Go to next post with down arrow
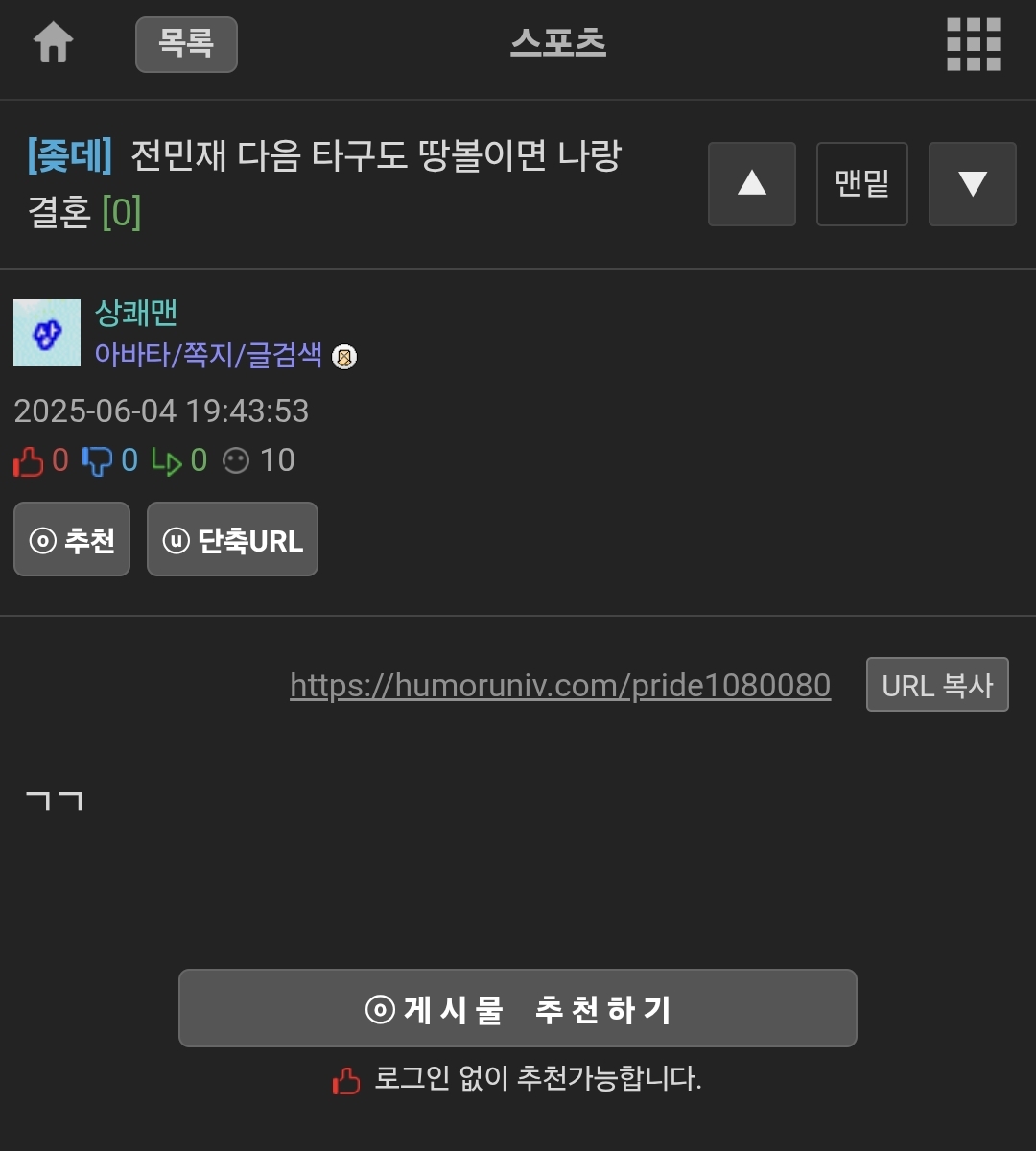The image size is (1036, 1151). pos(972,184)
